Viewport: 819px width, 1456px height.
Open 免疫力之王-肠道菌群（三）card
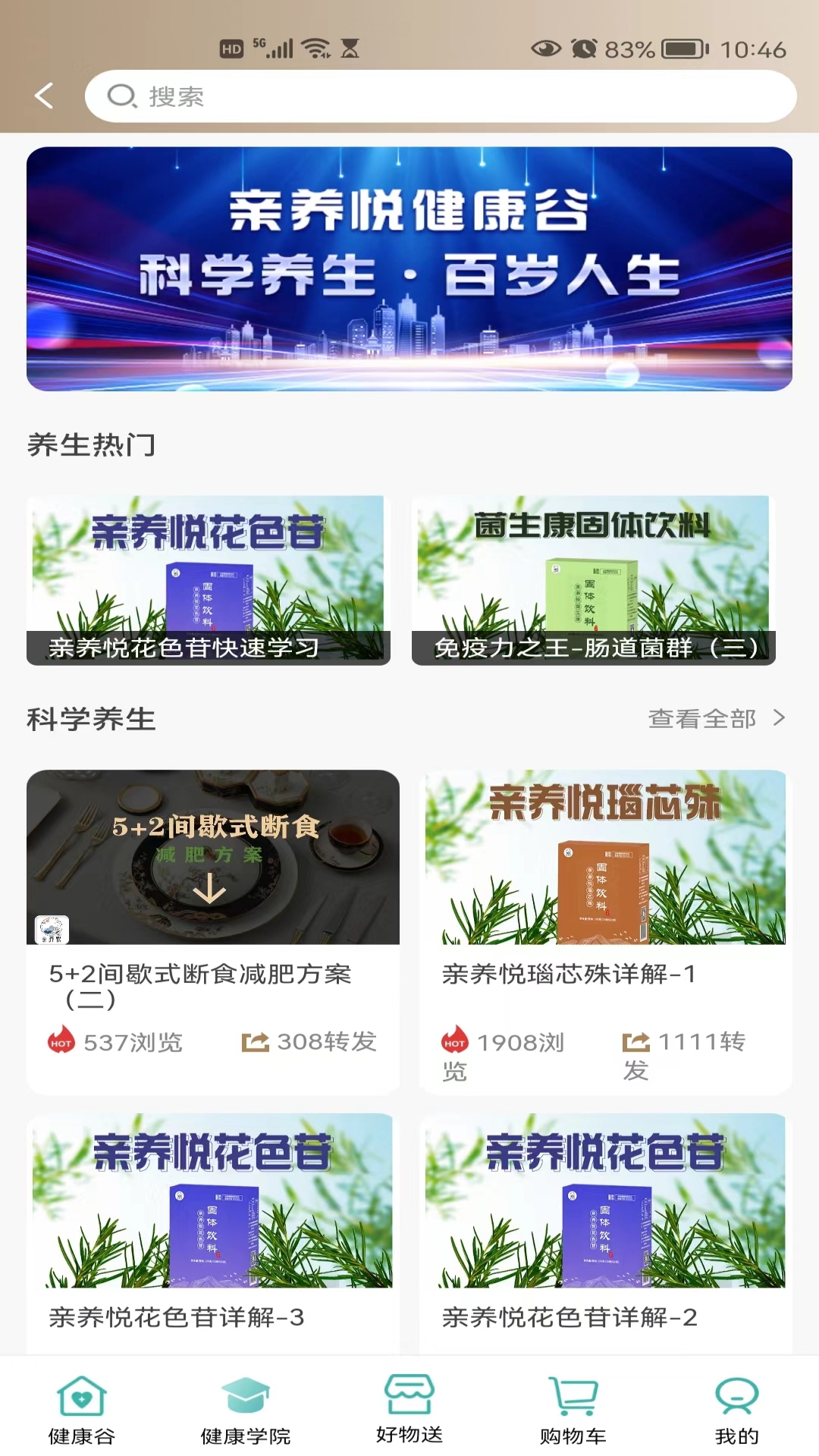click(594, 581)
